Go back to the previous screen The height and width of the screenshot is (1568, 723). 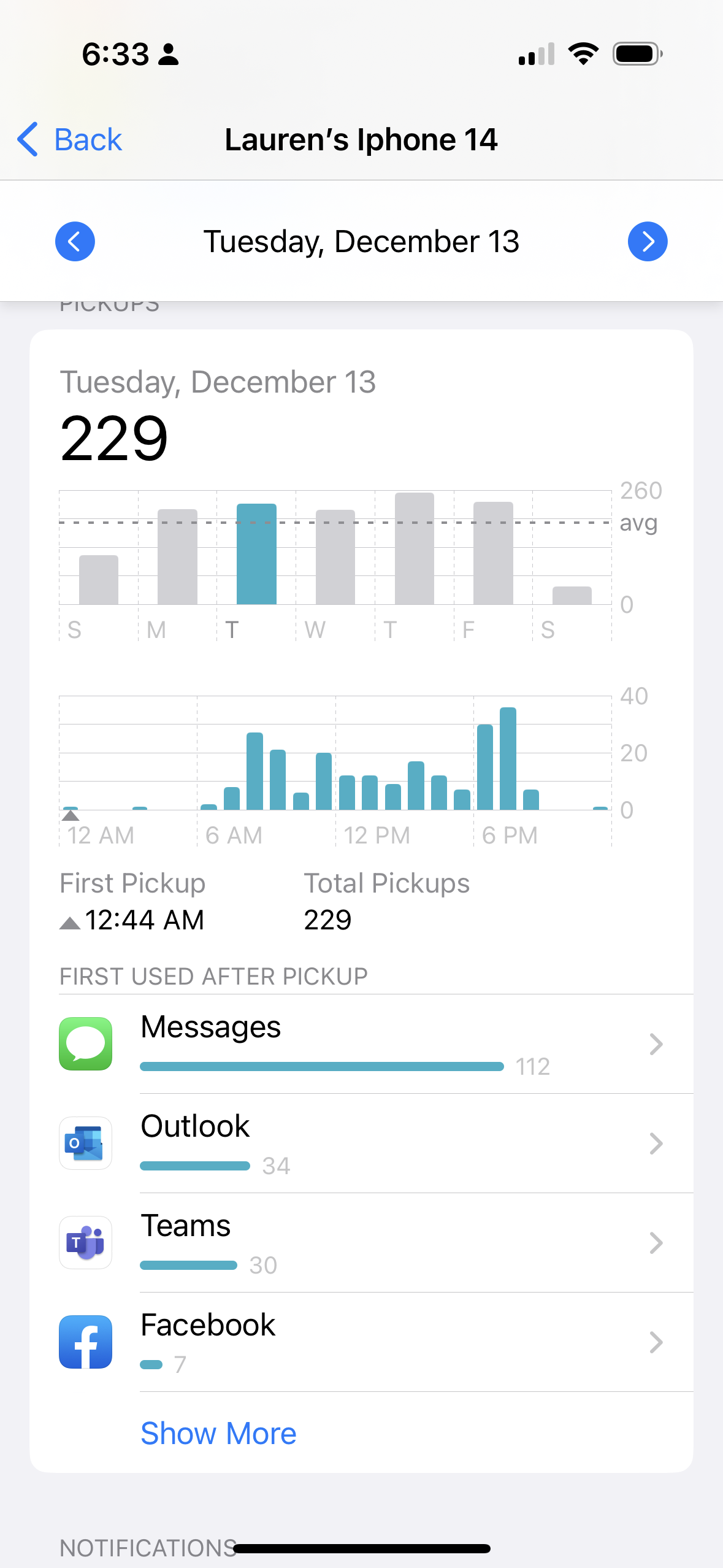(69, 140)
